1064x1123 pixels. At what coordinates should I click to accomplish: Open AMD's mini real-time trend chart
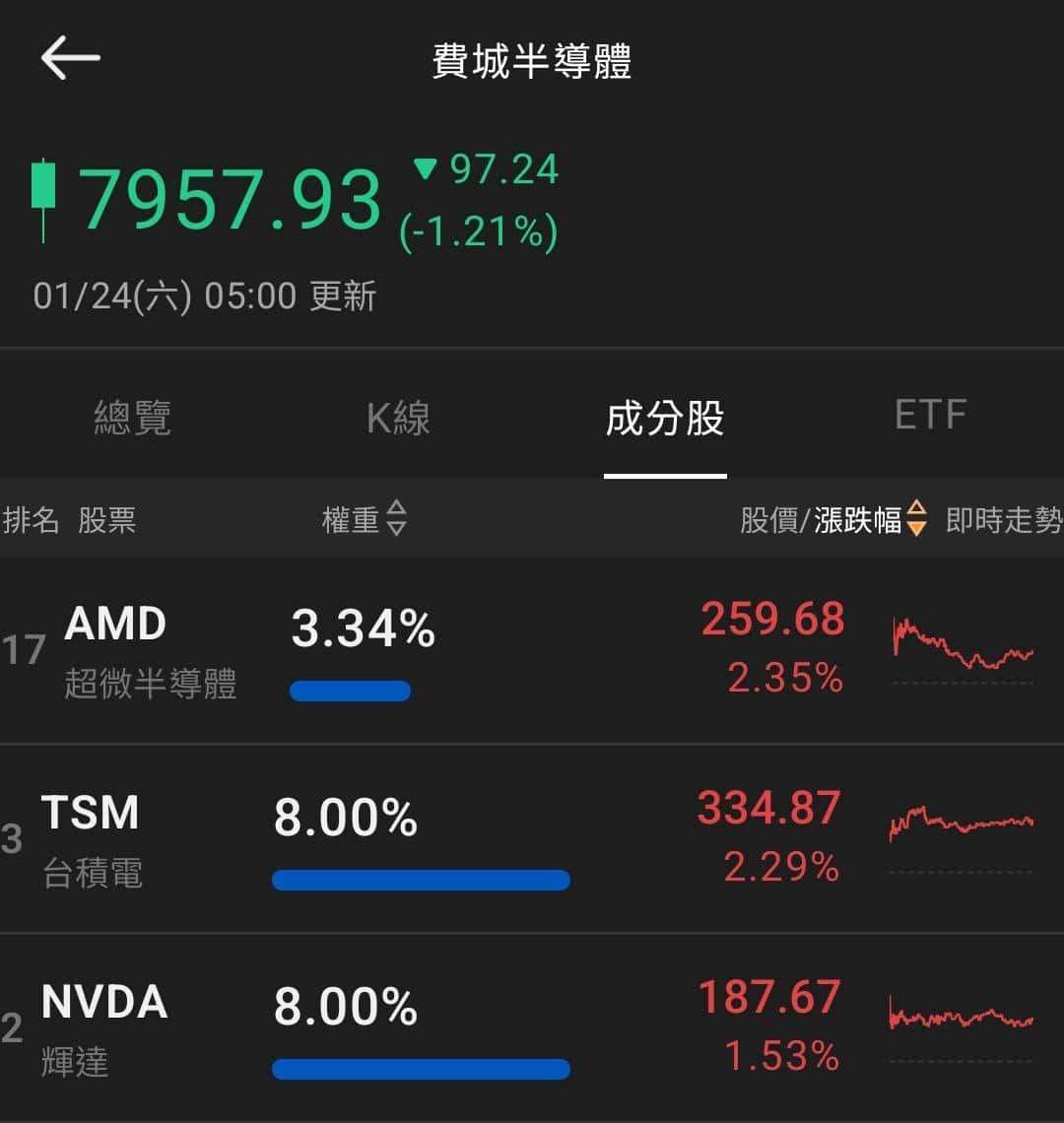point(961,645)
